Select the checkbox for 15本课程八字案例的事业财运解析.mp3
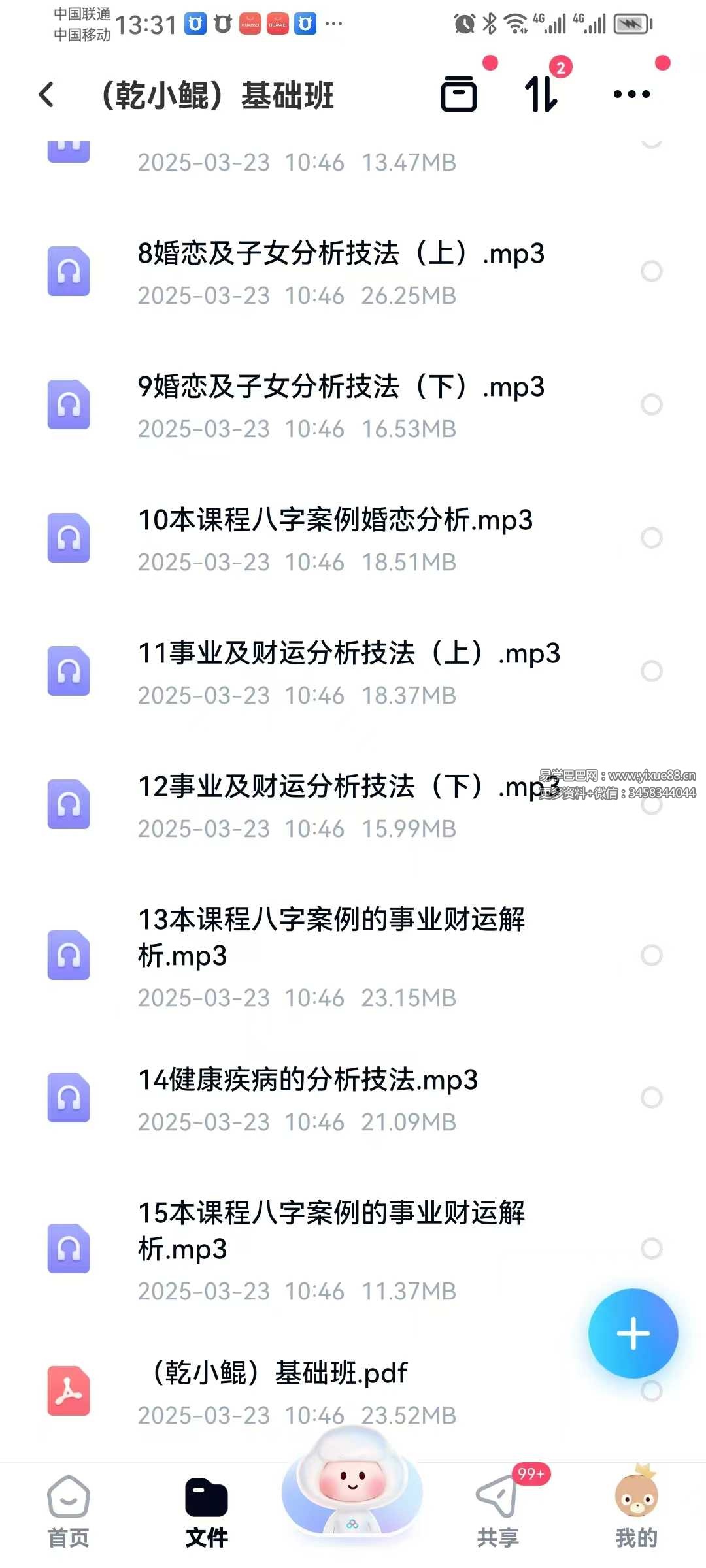Image resolution: width=706 pixels, height=1568 pixels. pos(651,1249)
